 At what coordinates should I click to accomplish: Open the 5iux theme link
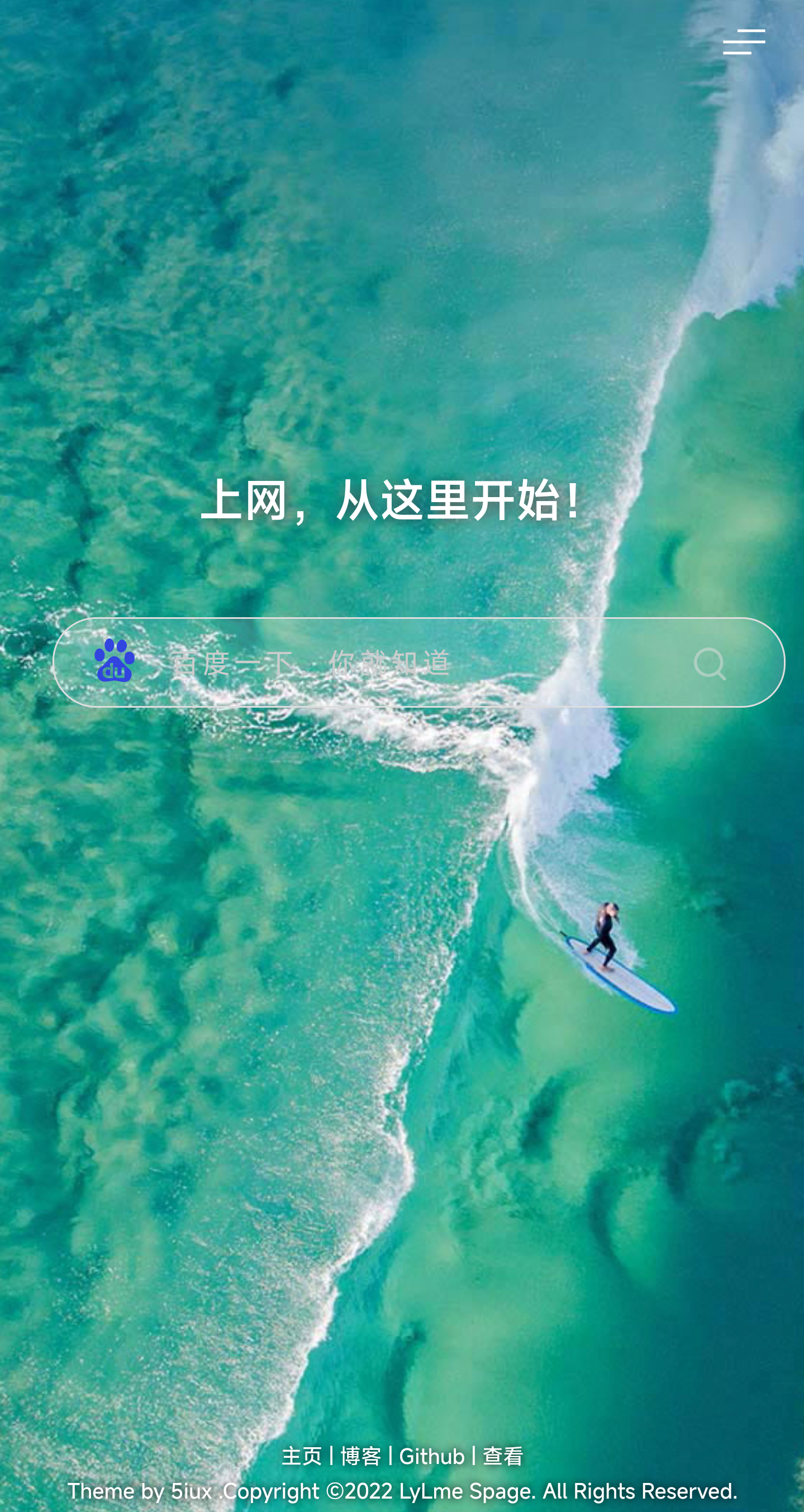(x=191, y=1491)
